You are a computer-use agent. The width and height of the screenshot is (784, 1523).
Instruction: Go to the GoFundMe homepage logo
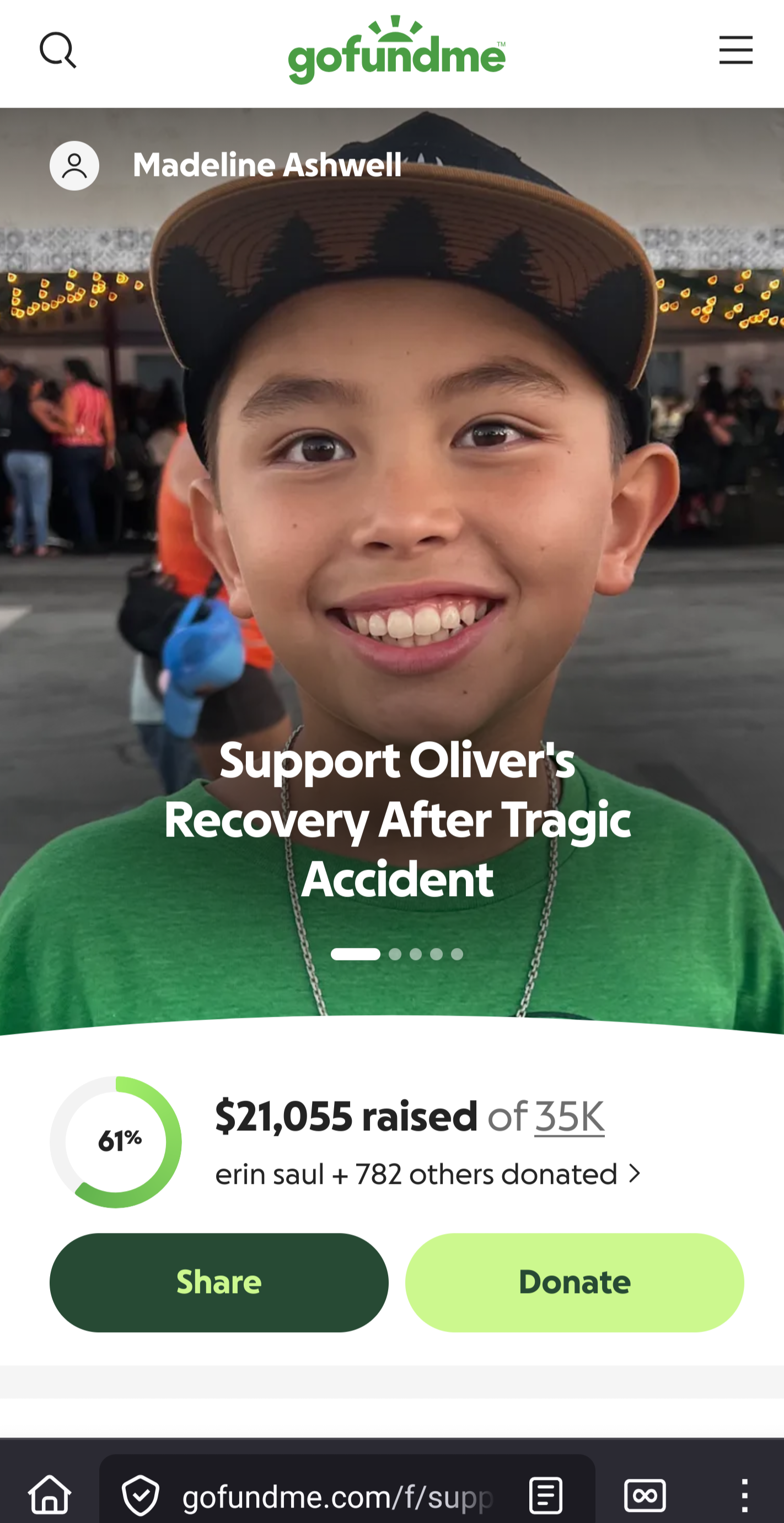396,51
